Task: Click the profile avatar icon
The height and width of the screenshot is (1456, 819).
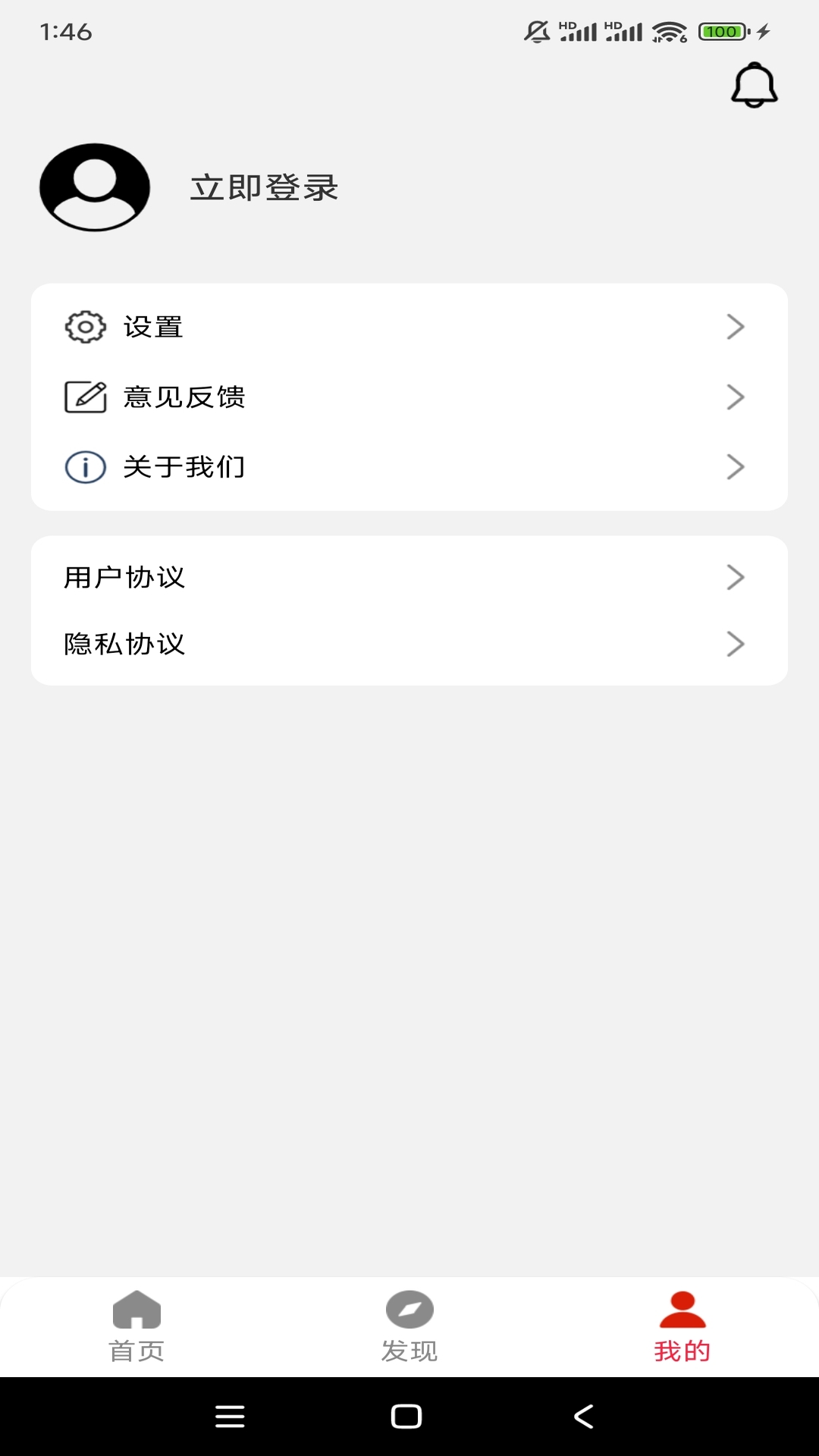Action: coord(94,187)
